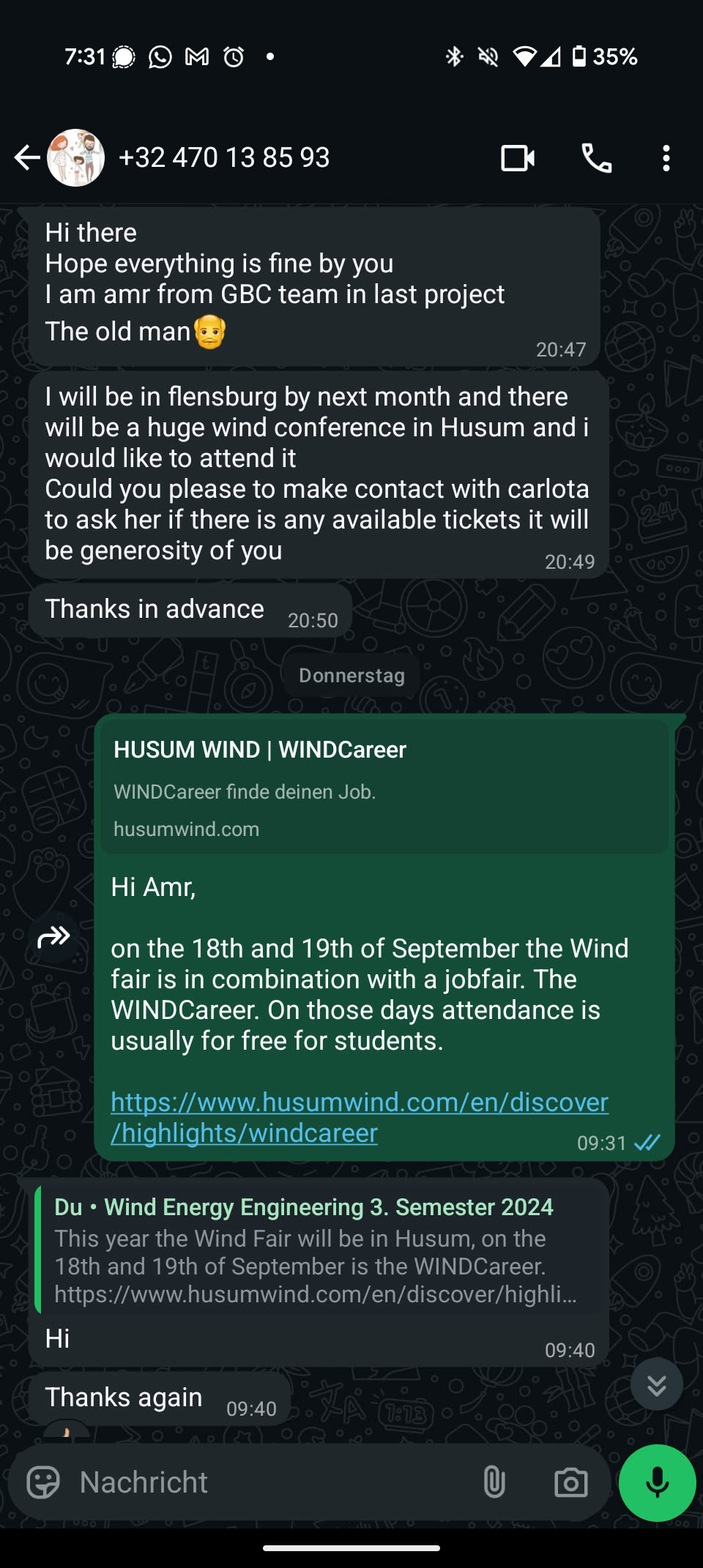The height and width of the screenshot is (1568, 703).
Task: Focus the Nachricht message field
Action: click(x=264, y=1483)
